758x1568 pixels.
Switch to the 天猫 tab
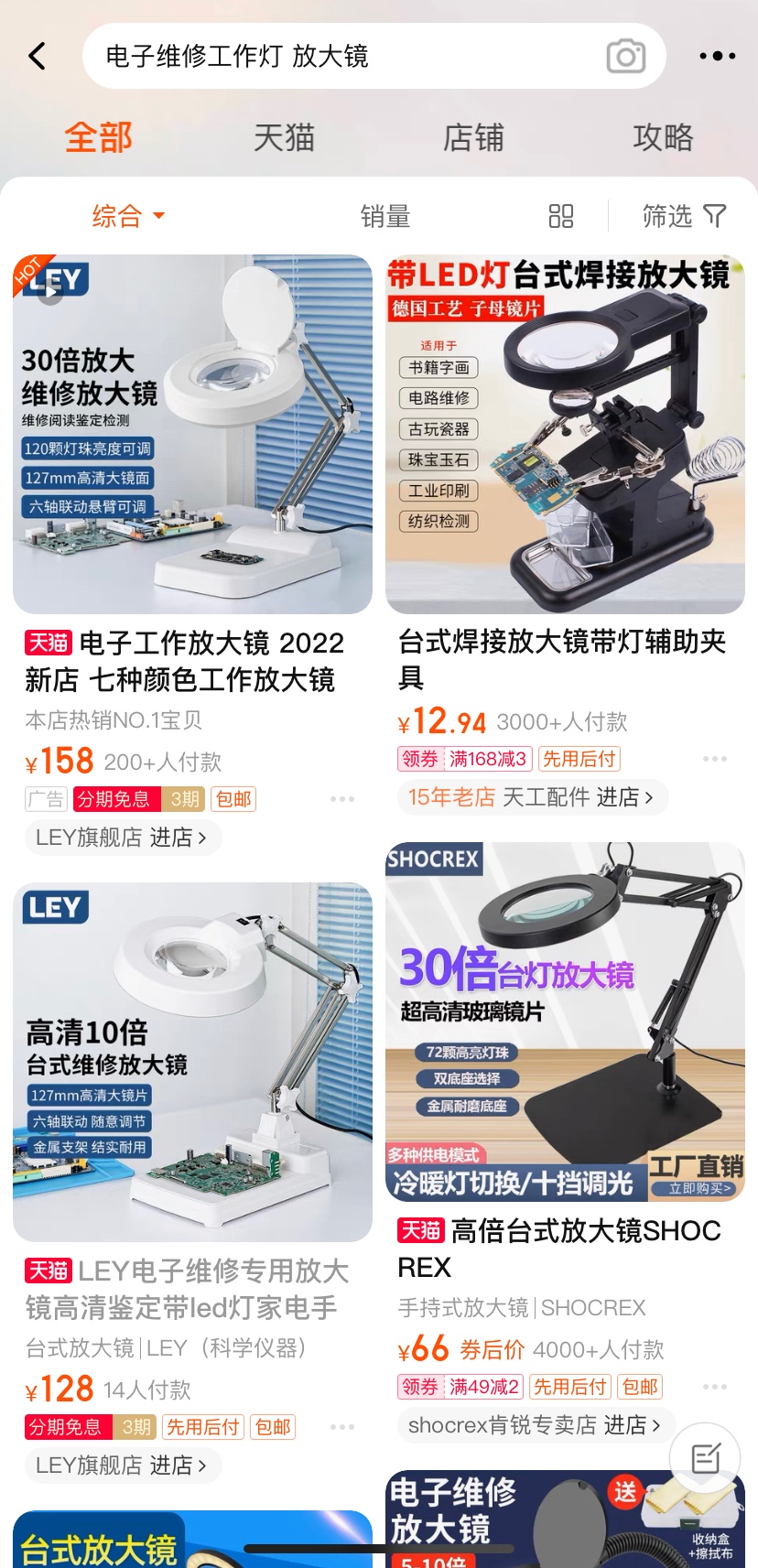(x=284, y=137)
